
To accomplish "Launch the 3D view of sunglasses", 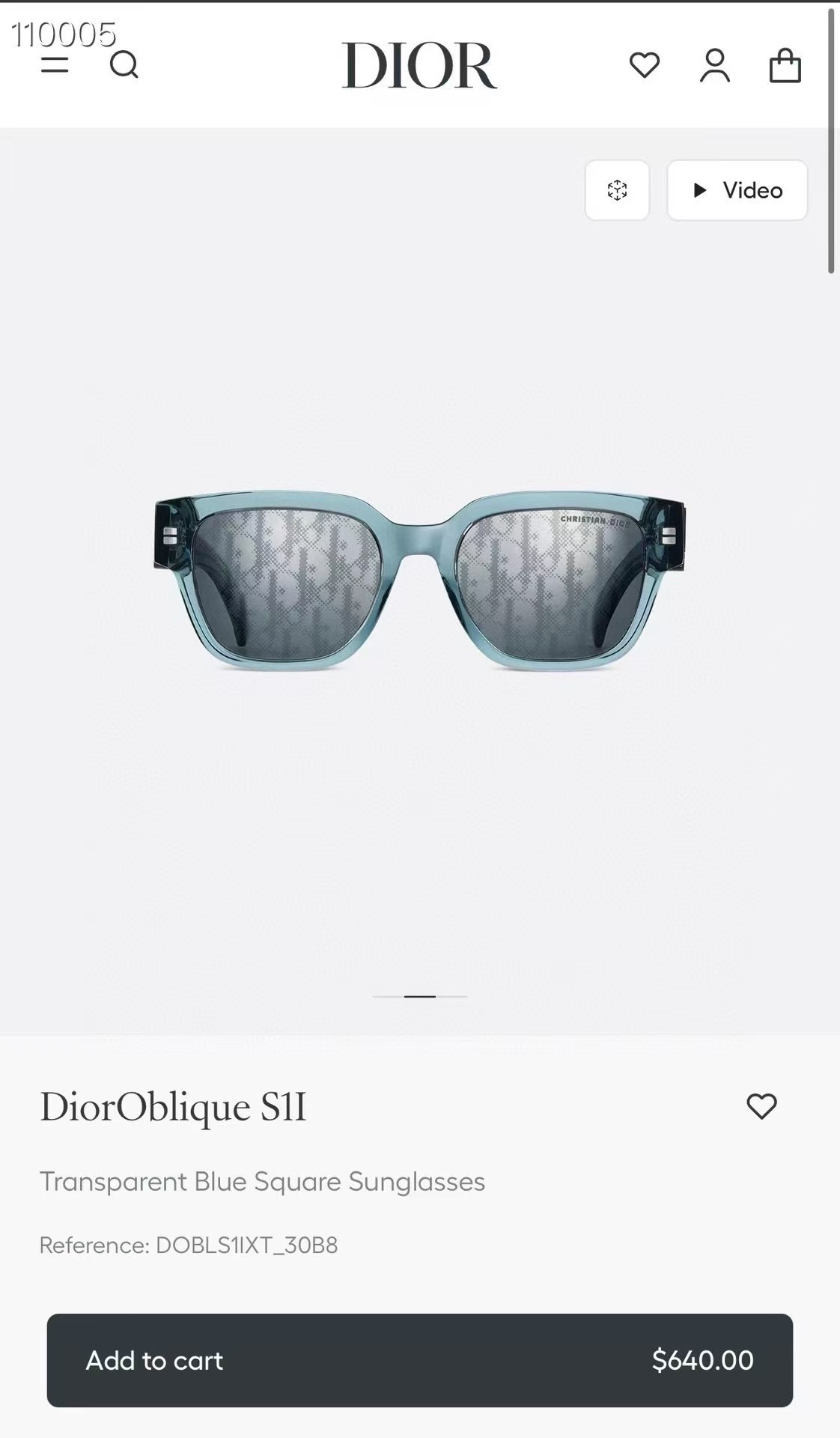I will pyautogui.click(x=617, y=190).
